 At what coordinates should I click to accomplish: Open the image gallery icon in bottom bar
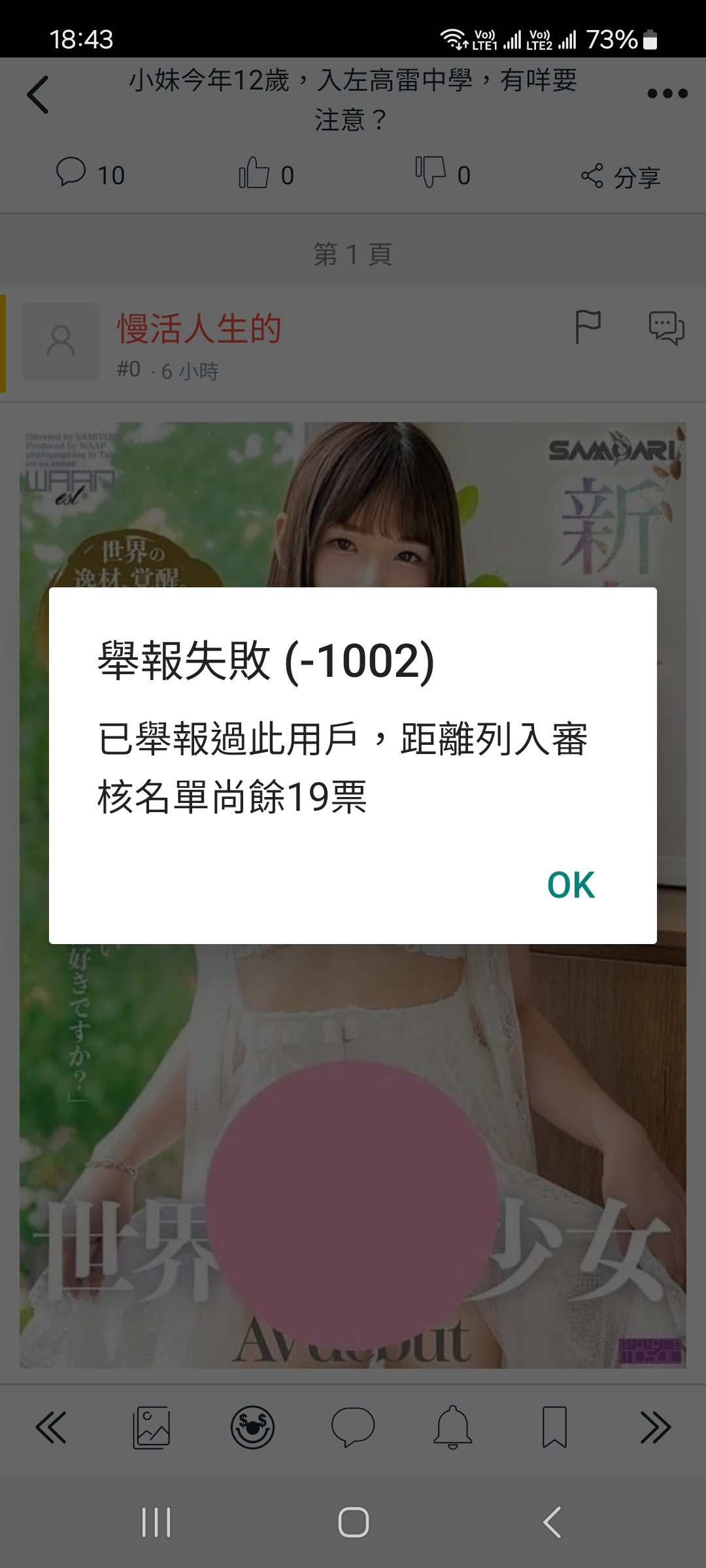click(152, 1428)
